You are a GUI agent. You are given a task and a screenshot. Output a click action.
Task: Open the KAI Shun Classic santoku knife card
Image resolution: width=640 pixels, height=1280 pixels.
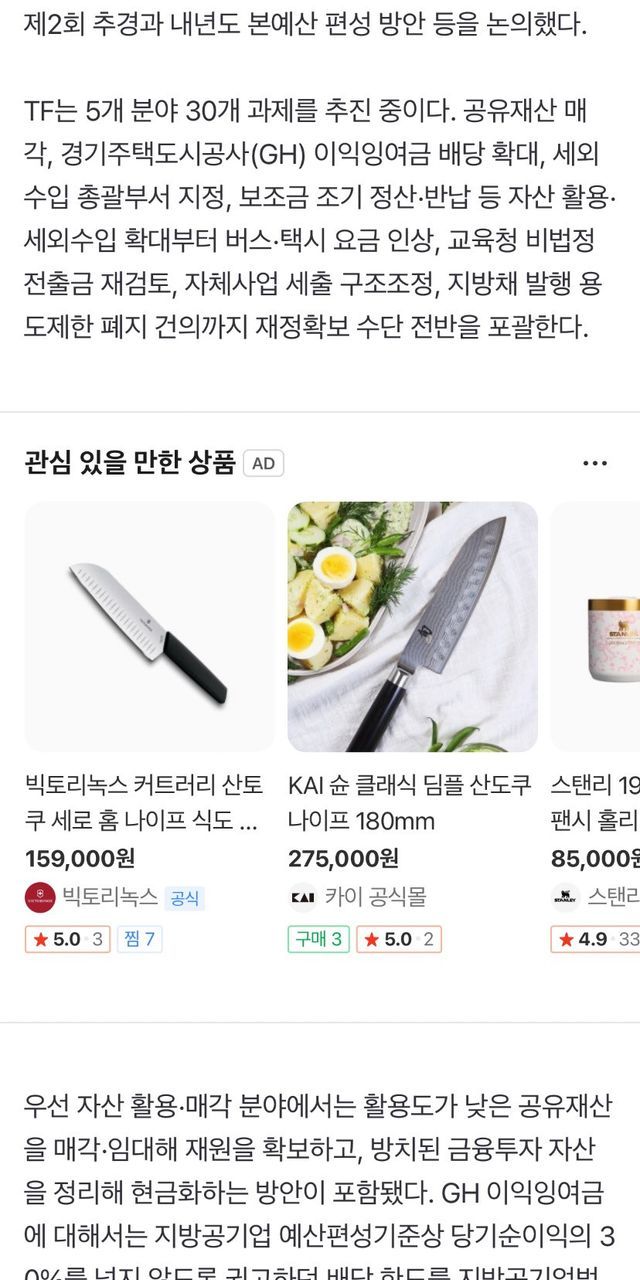(412, 627)
